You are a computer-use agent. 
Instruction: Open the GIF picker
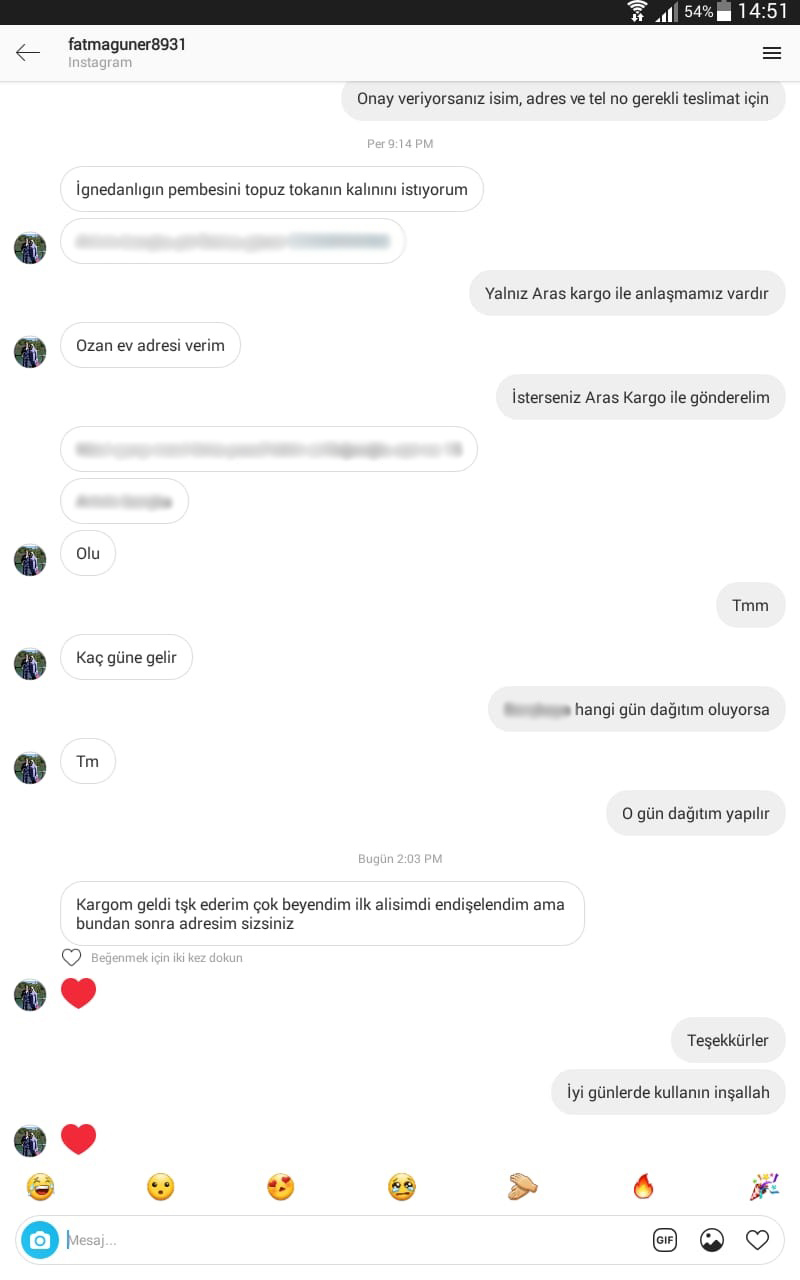665,1240
